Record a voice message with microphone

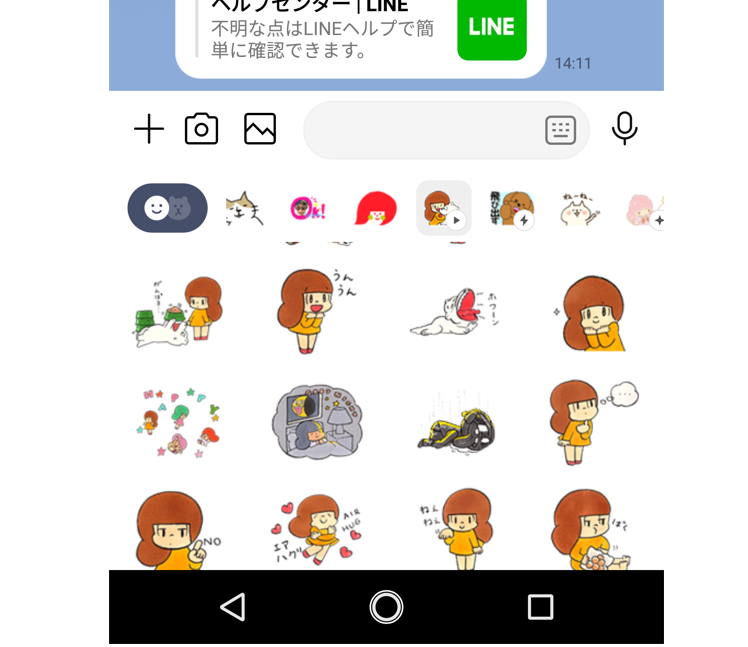click(625, 129)
